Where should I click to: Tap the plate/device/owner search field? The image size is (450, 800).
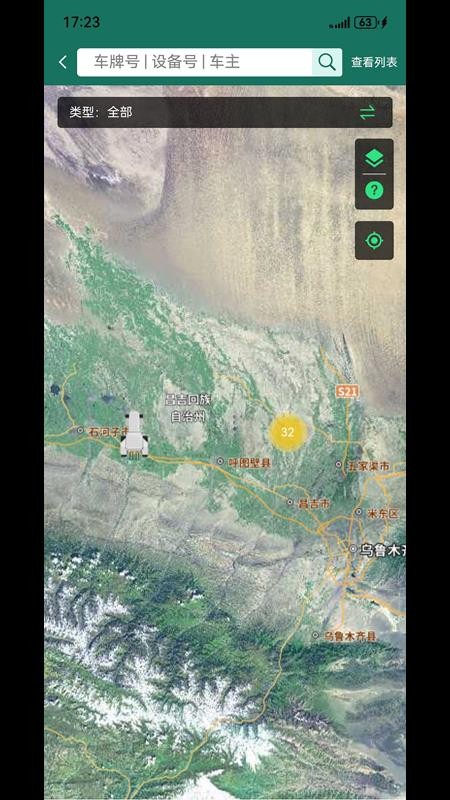[194, 62]
